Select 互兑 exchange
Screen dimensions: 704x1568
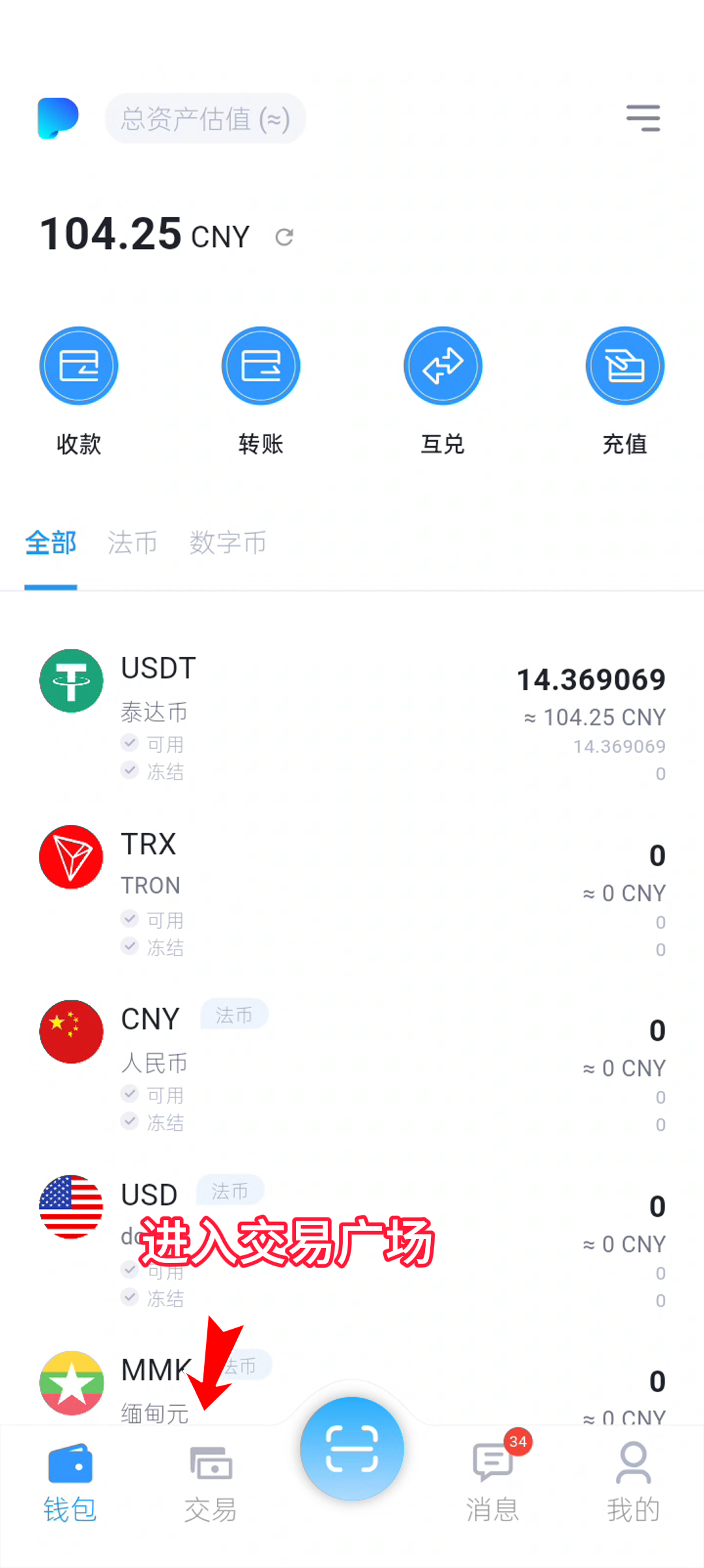pos(443,366)
